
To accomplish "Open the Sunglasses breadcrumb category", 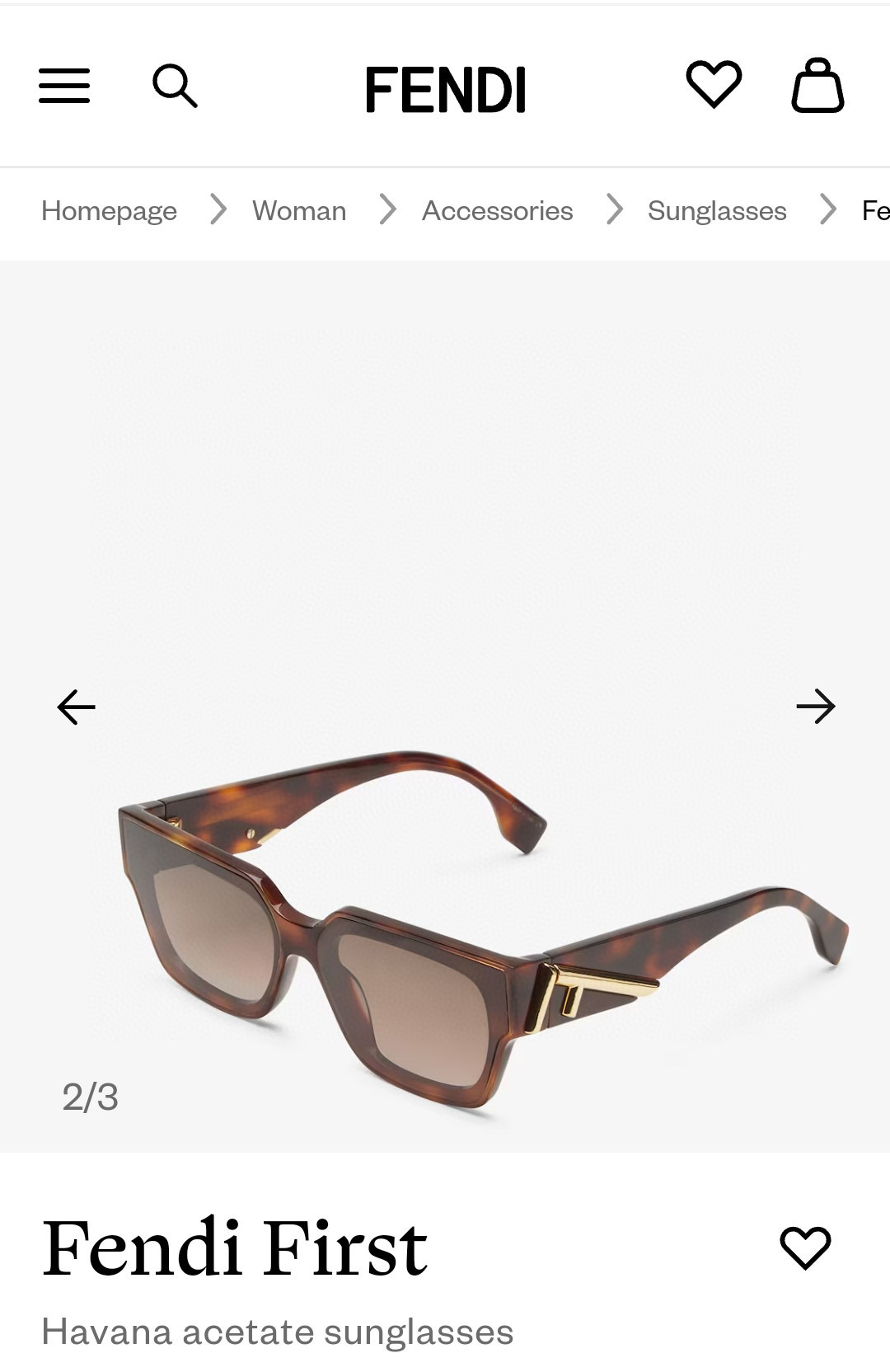I will point(717,211).
